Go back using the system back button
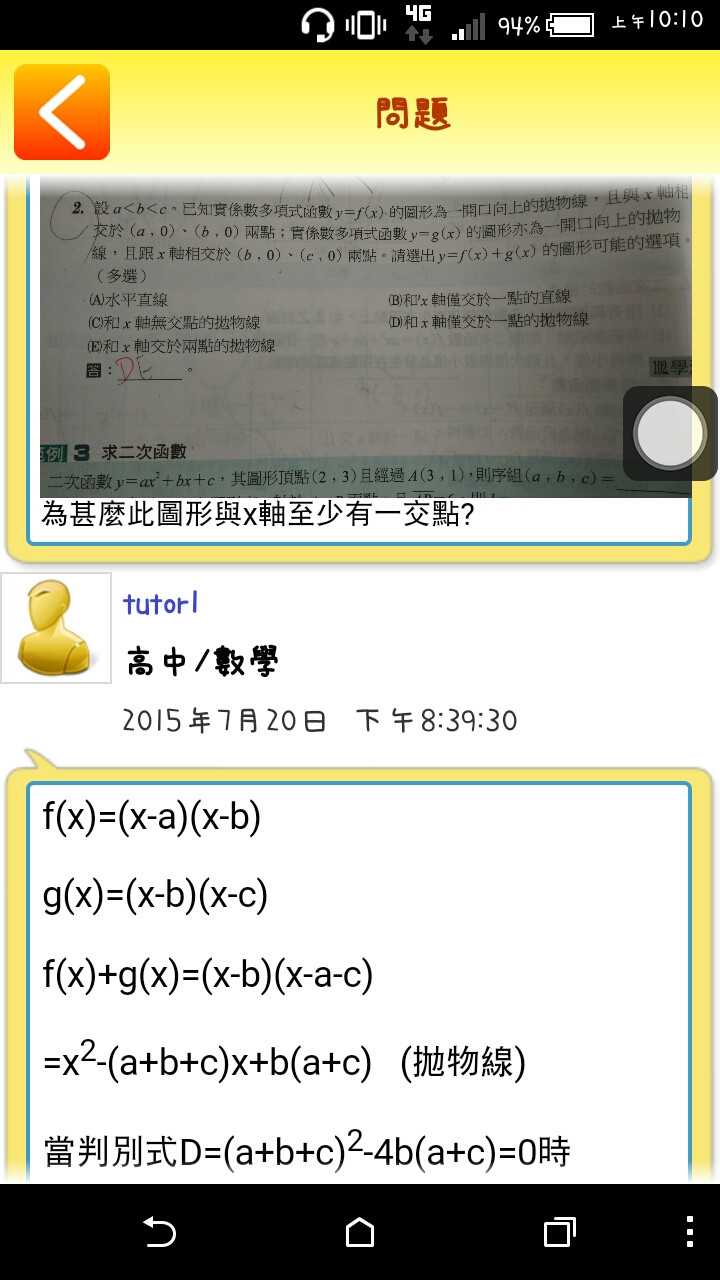This screenshot has width=720, height=1280. tap(160, 1232)
